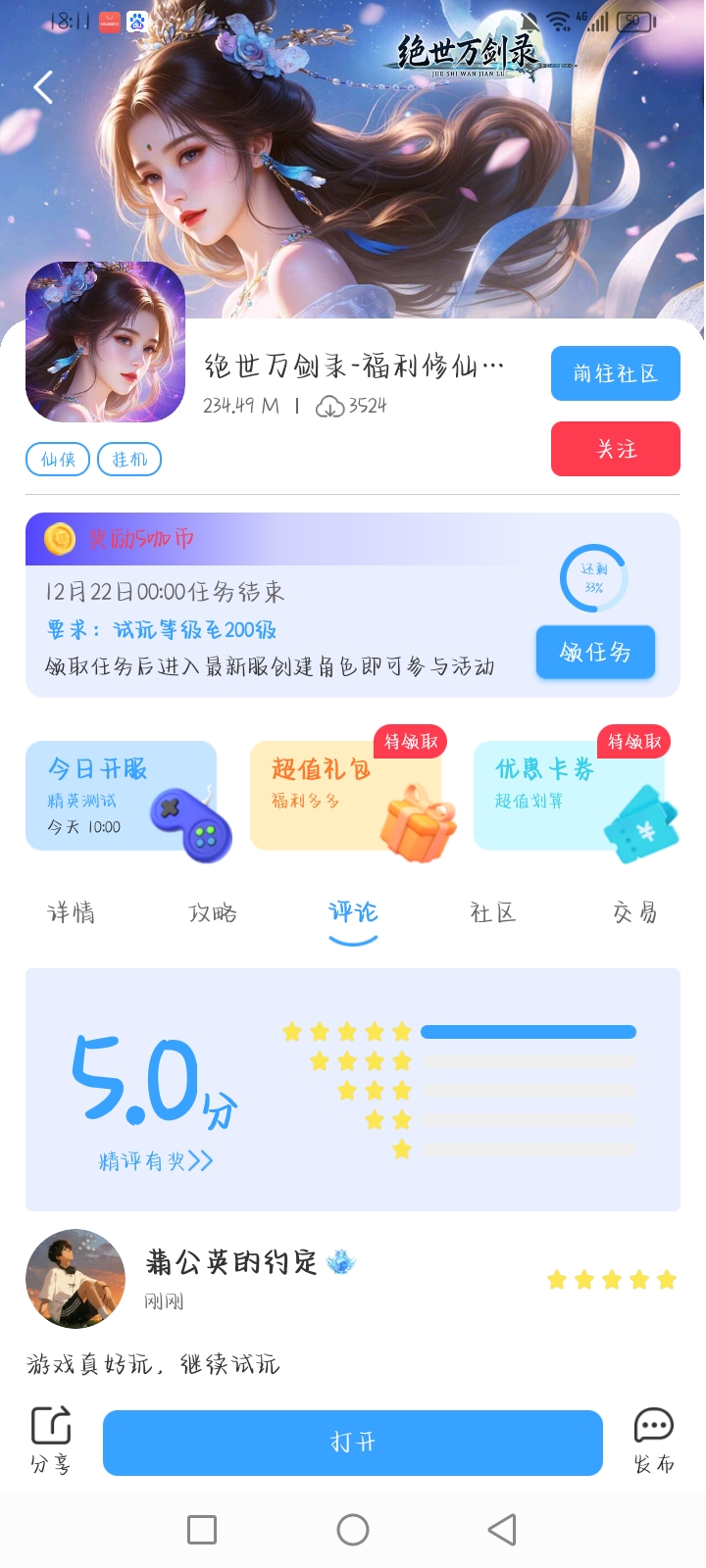Image resolution: width=706 pixels, height=1568 pixels.
Task: Select the 仙侠 tag chip
Action: pos(58,459)
